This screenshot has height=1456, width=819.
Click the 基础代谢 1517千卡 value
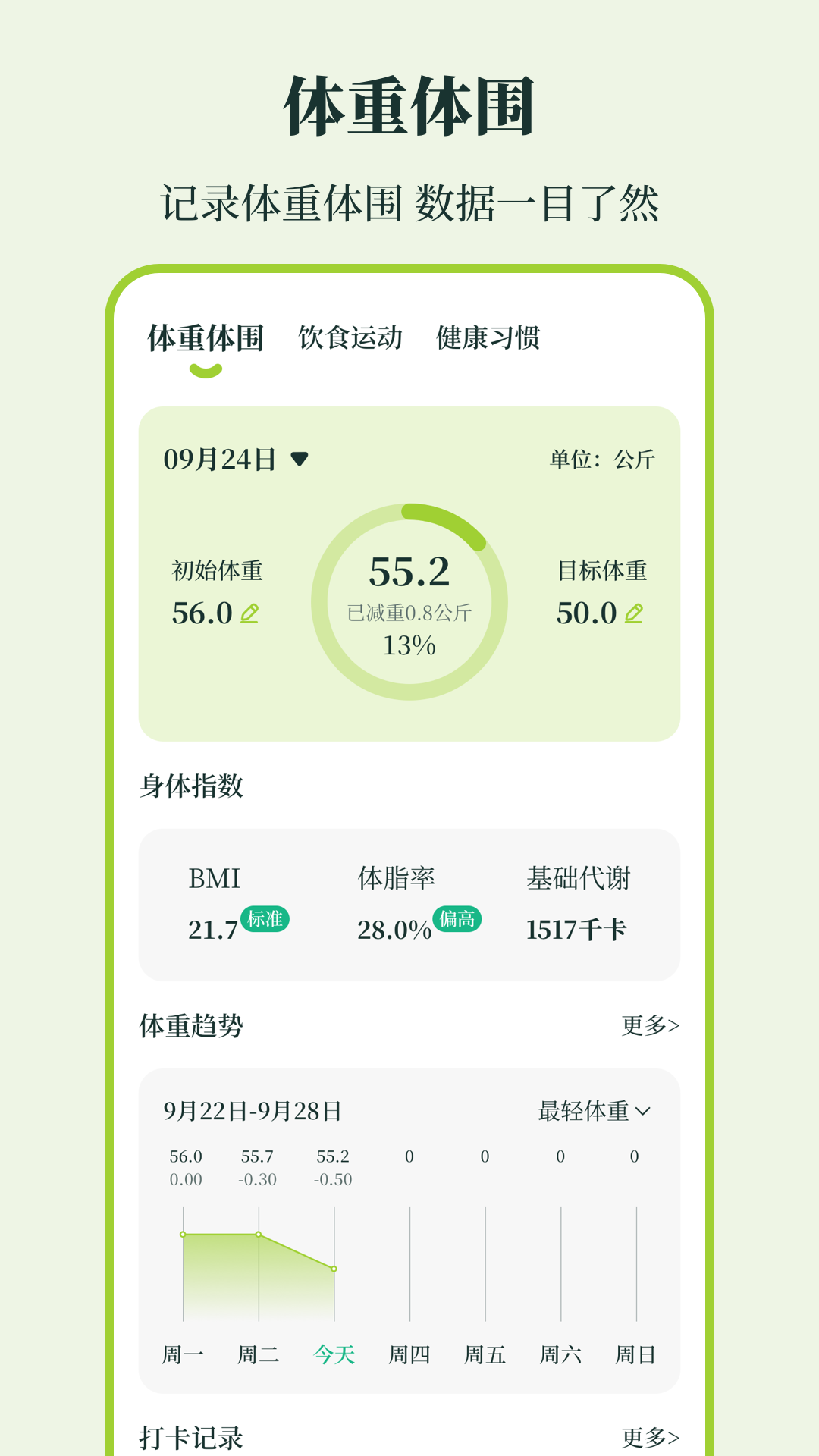tap(580, 927)
